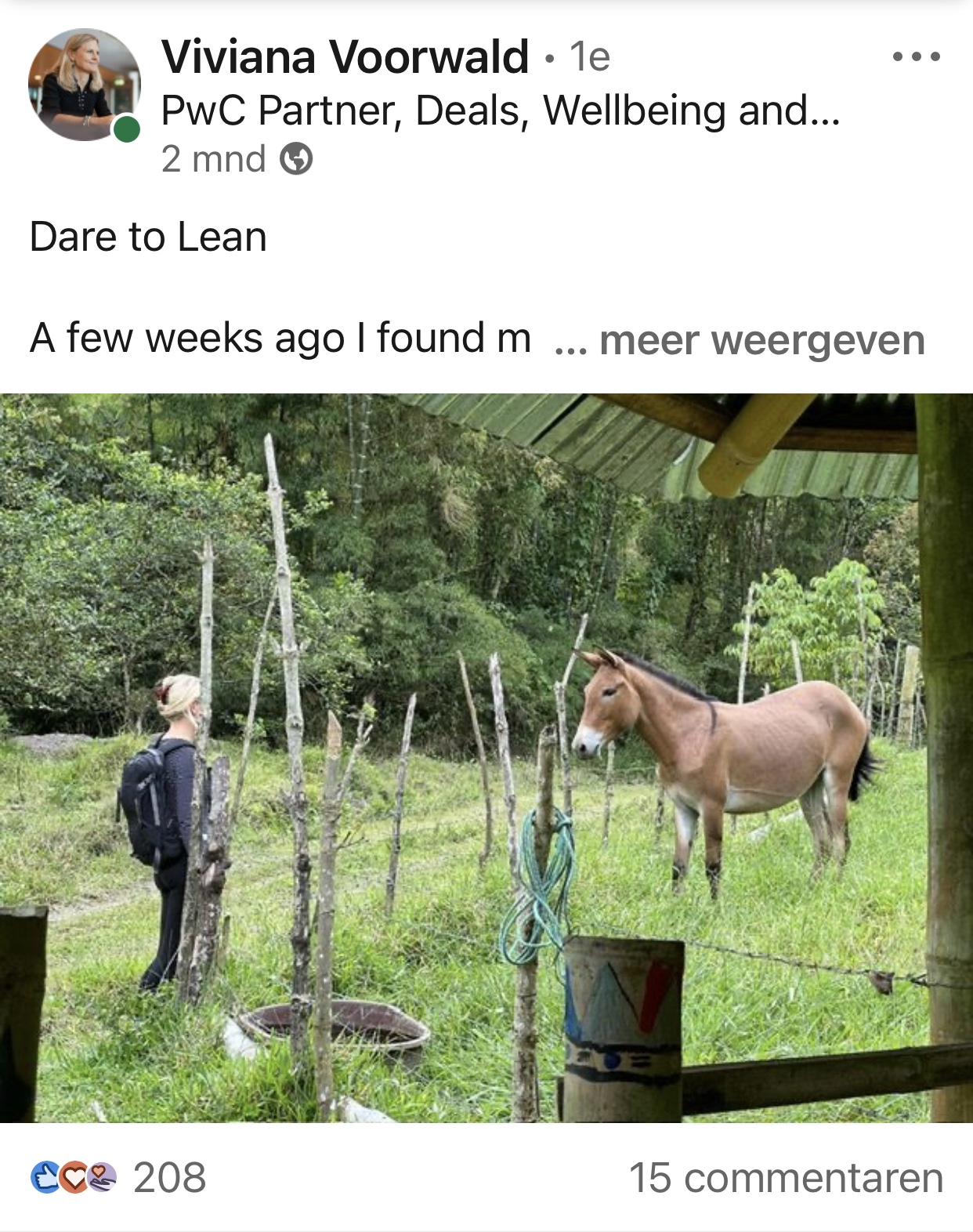This screenshot has width=973, height=1232.
Task: Open Viviana Voorwald's profile via her name
Action: [345, 57]
